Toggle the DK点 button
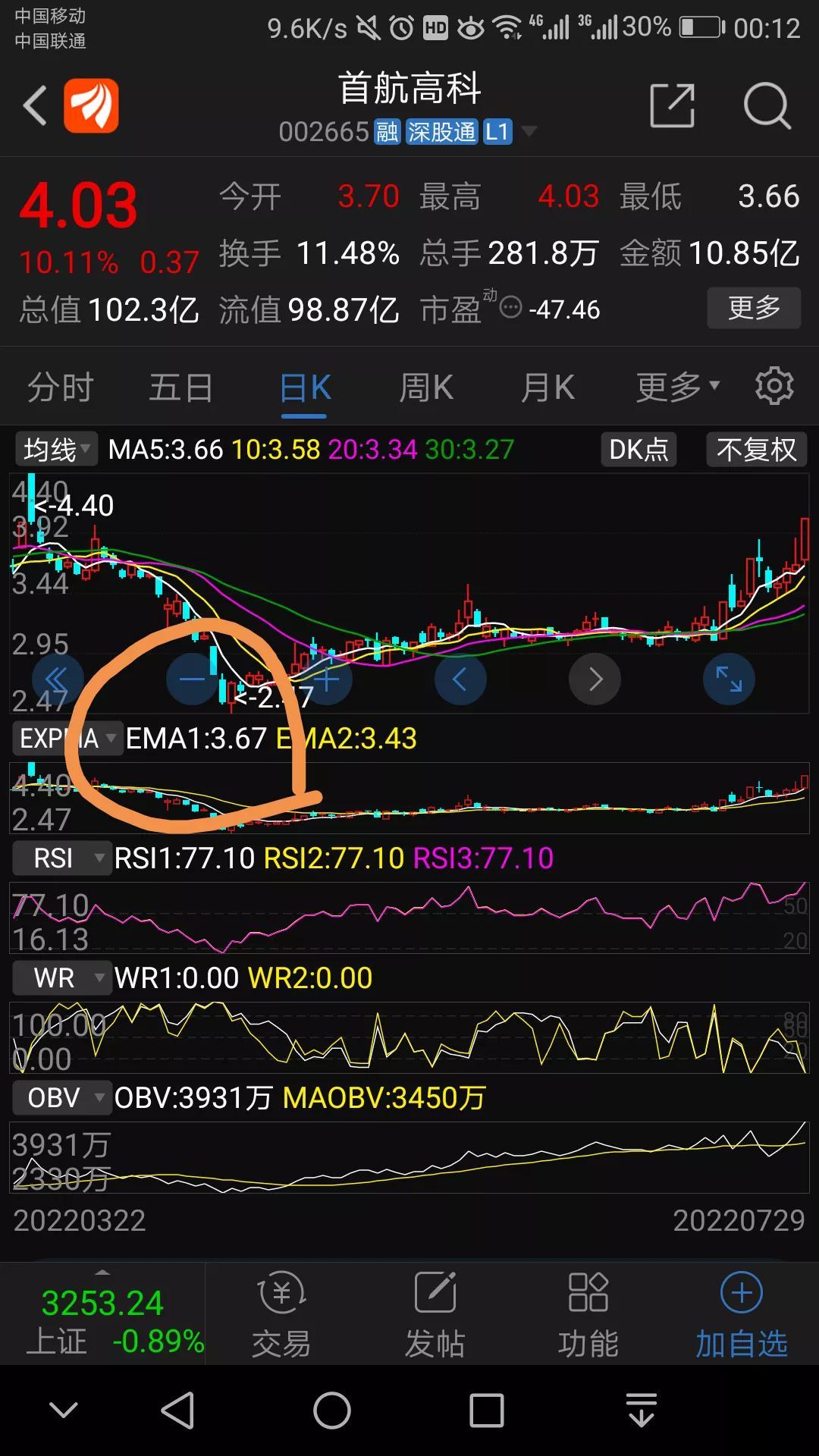 pos(639,450)
